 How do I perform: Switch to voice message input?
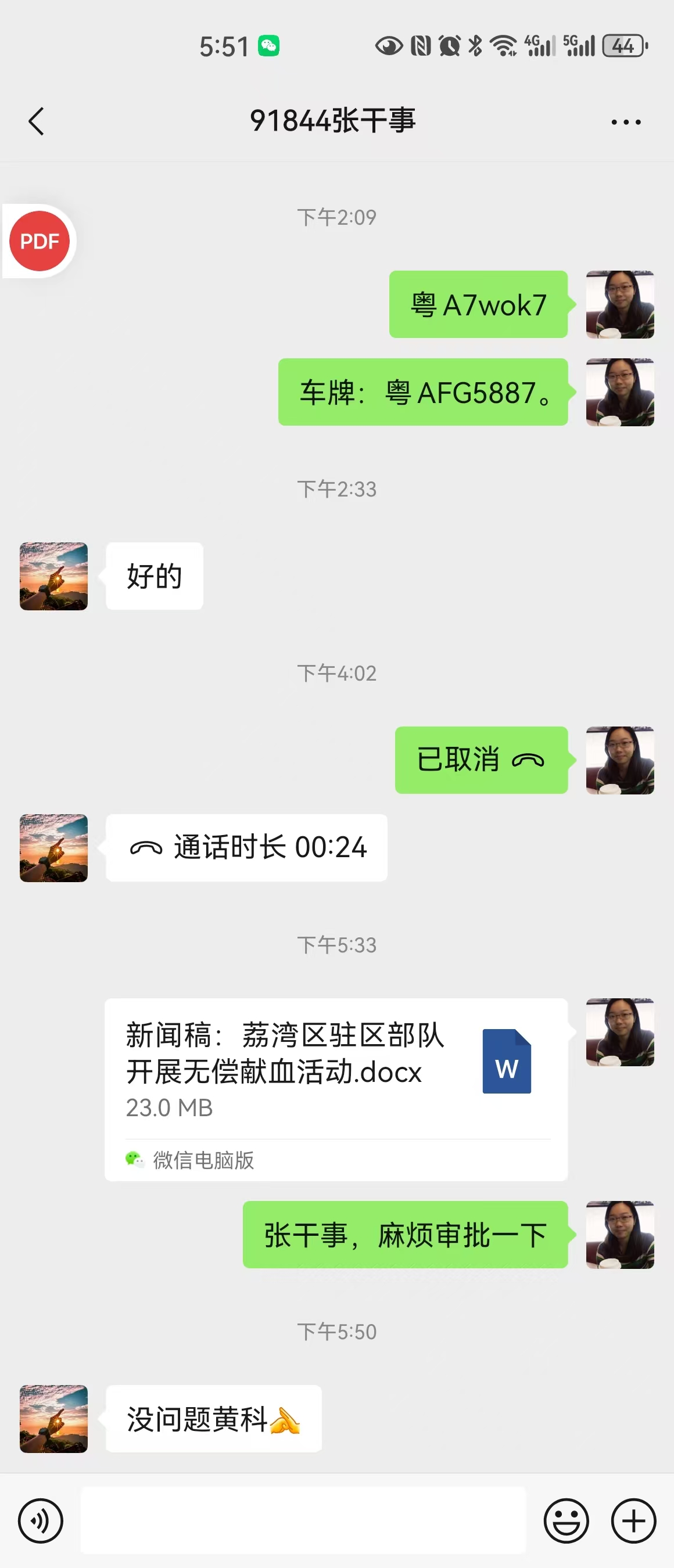coord(40,1520)
